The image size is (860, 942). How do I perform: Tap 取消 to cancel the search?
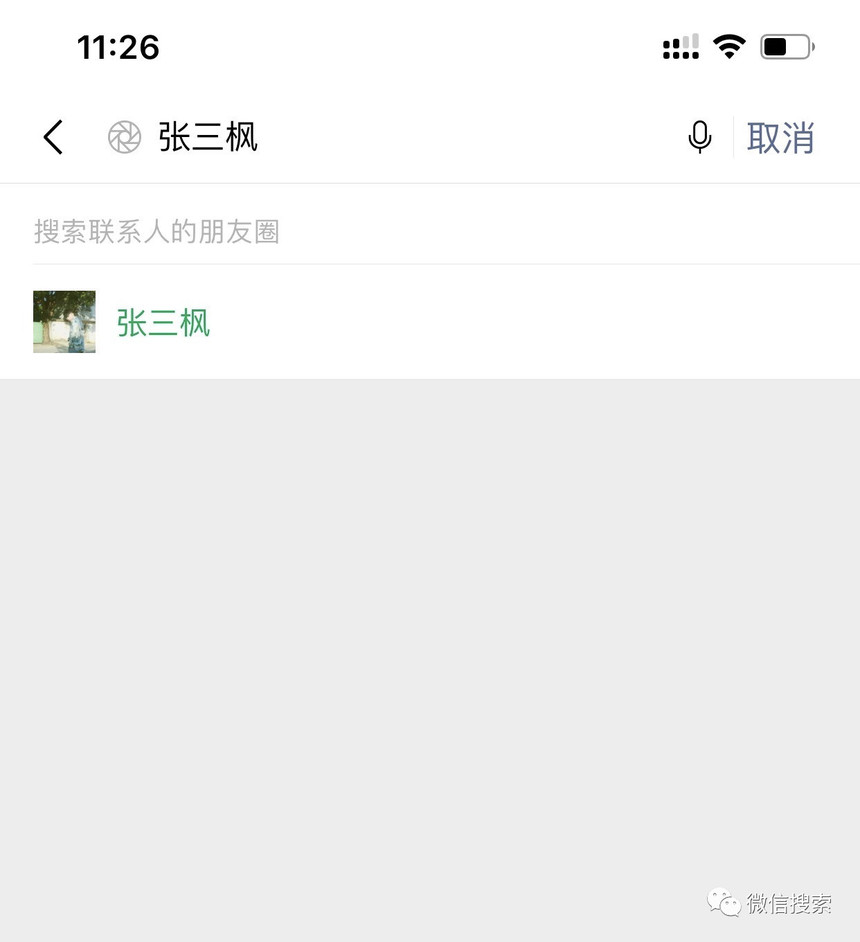coord(780,137)
